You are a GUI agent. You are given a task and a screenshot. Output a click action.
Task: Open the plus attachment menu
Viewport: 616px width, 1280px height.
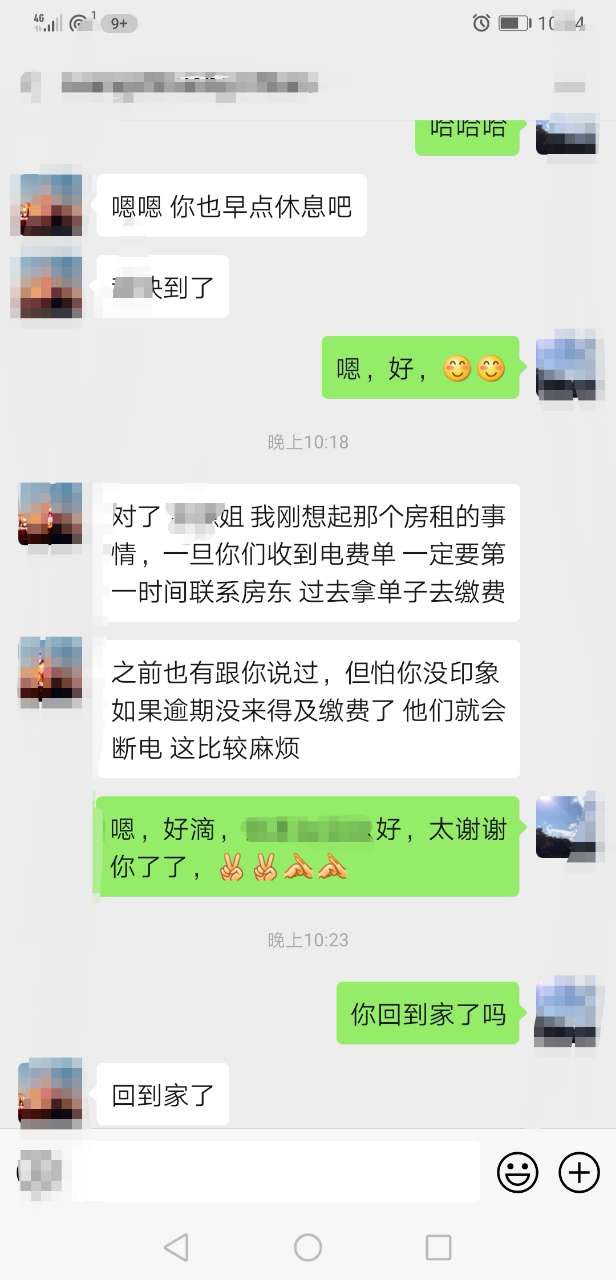pos(579,1172)
